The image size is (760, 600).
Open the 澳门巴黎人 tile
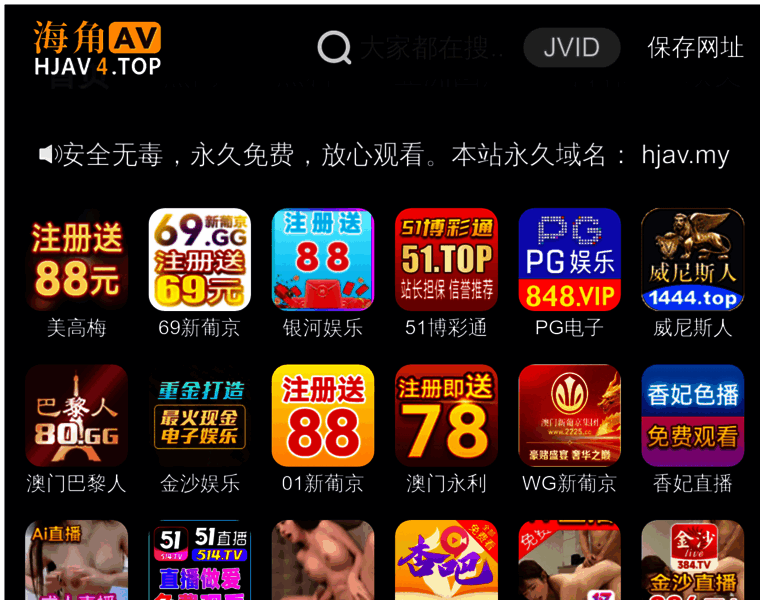pos(77,416)
